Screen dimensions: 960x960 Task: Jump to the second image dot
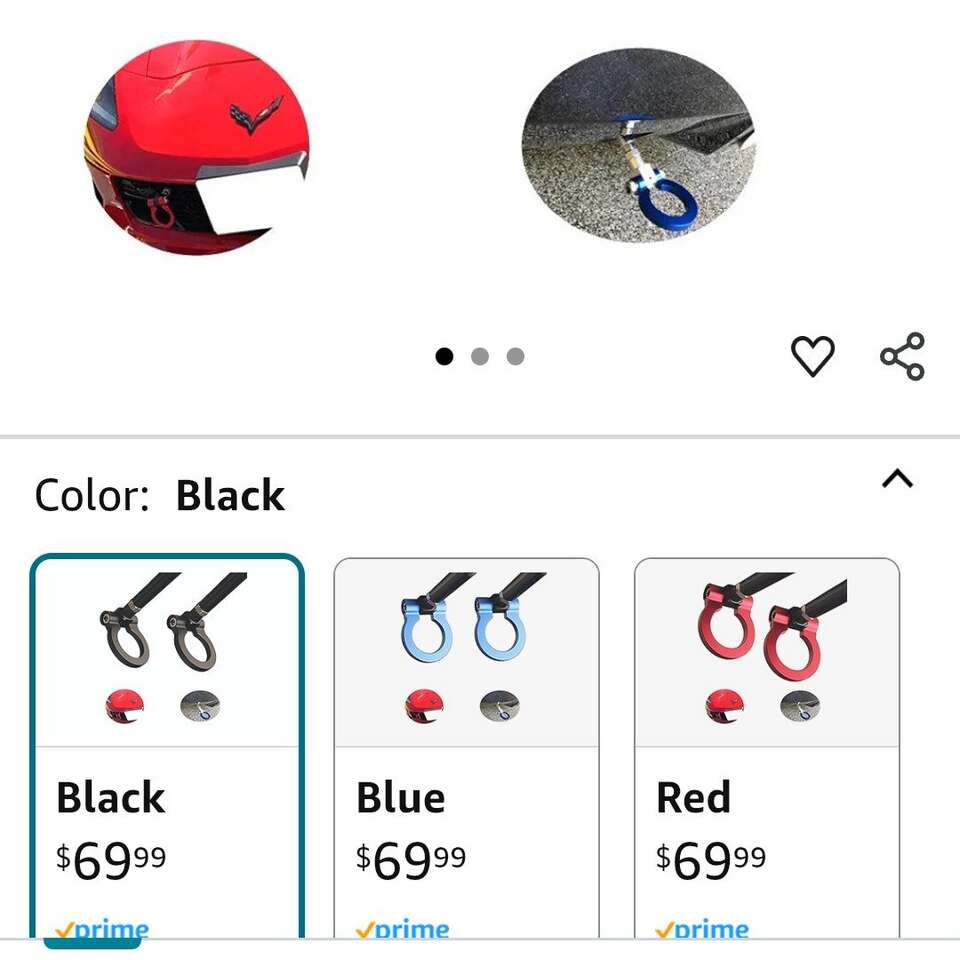(x=480, y=357)
